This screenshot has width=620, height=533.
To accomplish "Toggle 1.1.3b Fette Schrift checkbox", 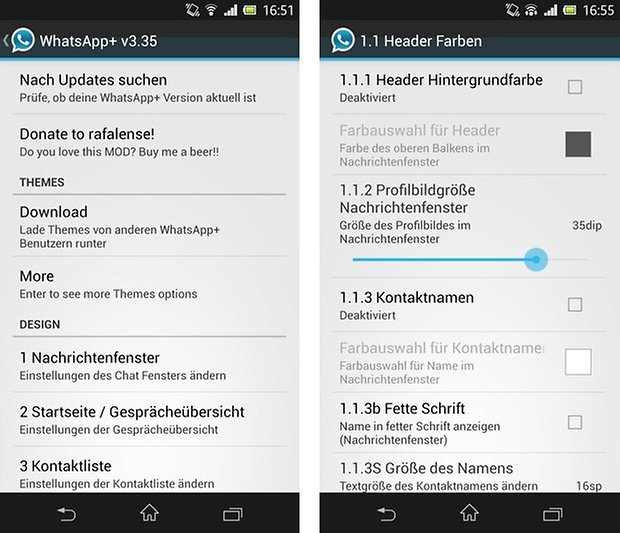I will (575, 422).
